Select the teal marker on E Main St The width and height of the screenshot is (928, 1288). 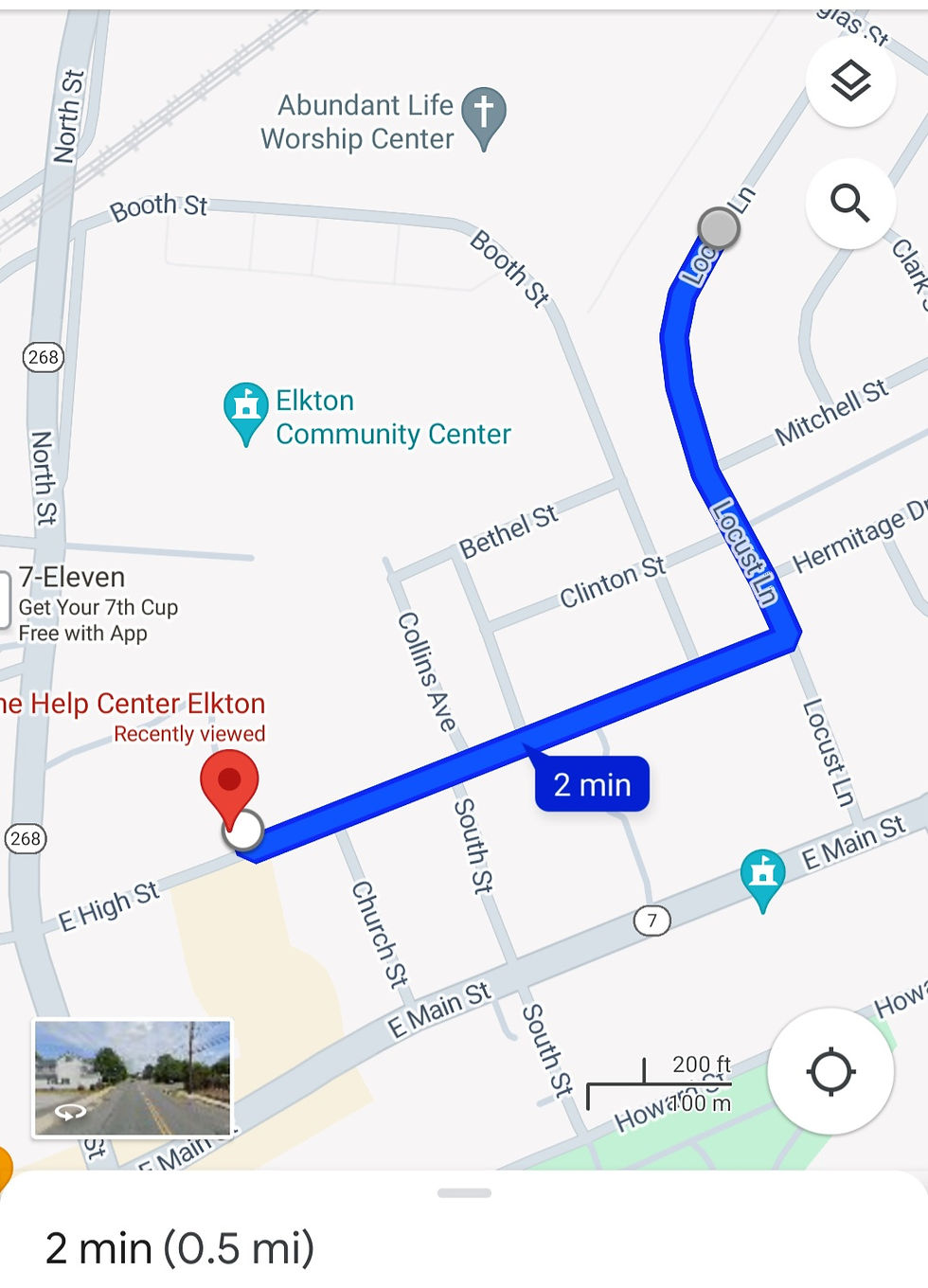[x=762, y=875]
